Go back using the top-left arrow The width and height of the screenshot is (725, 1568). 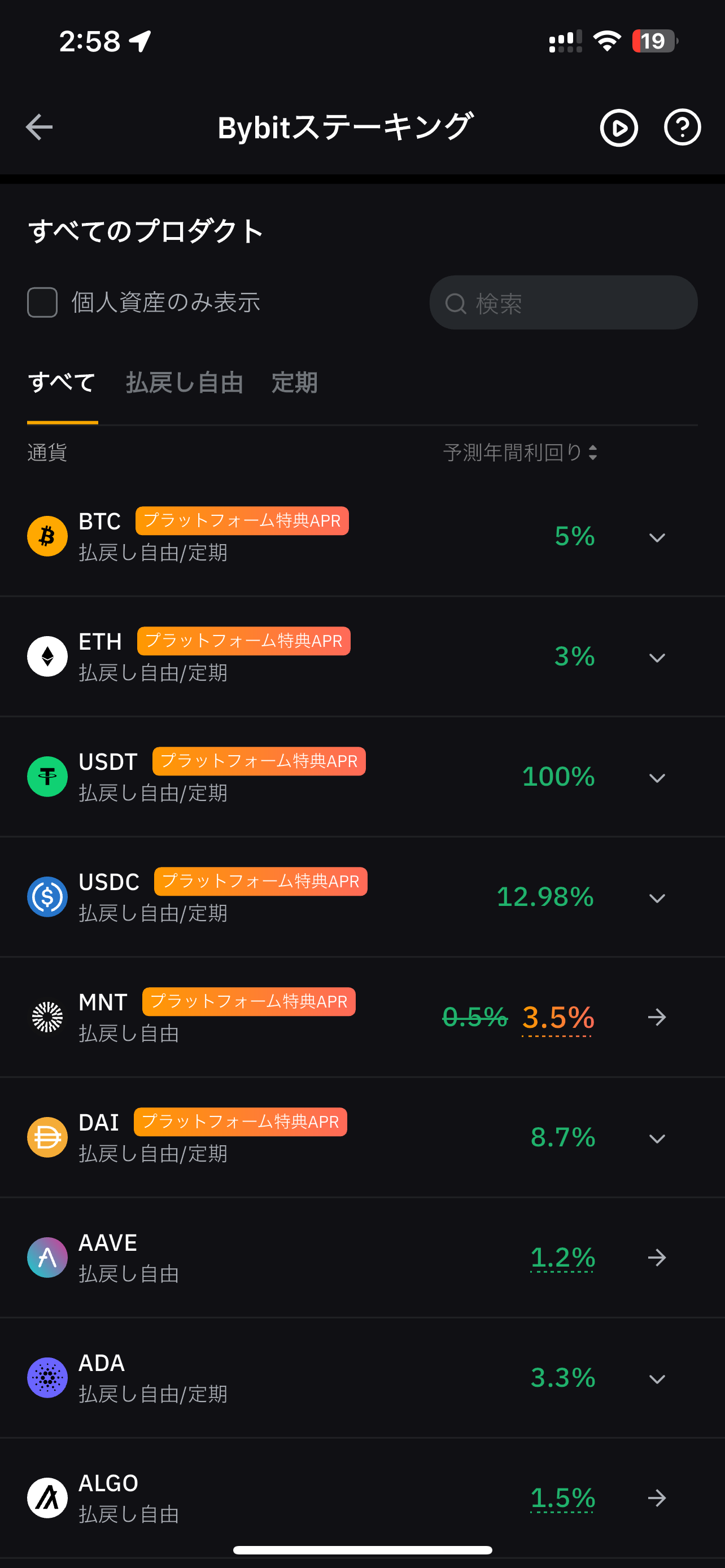pos(40,127)
